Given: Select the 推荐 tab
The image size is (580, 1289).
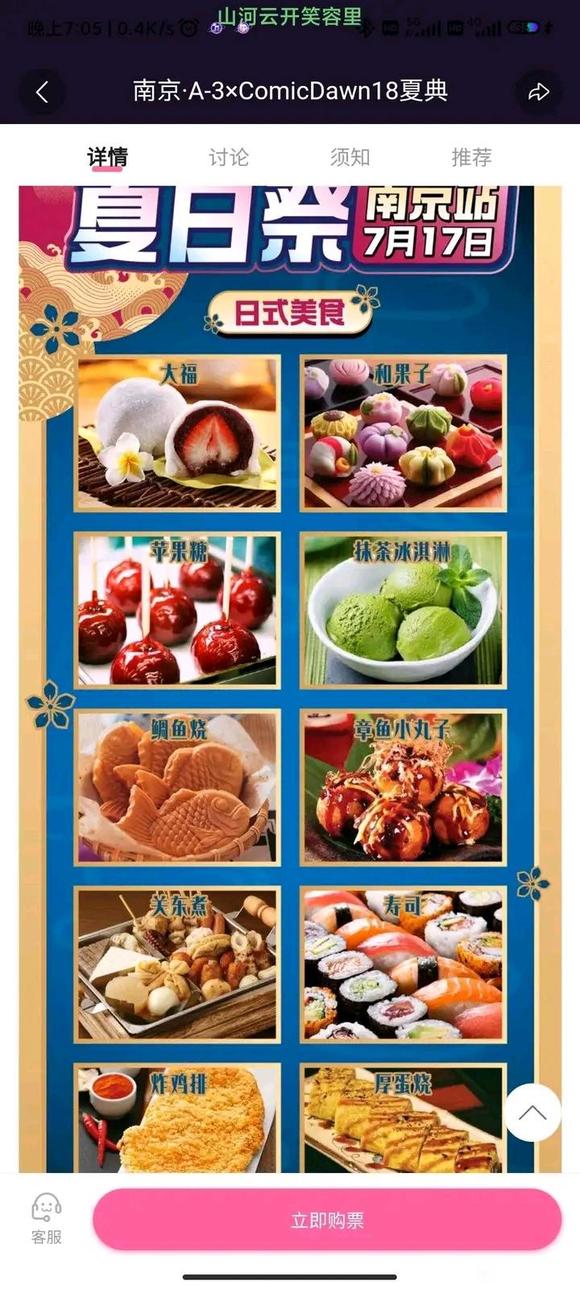Looking at the screenshot, I should [x=472, y=157].
